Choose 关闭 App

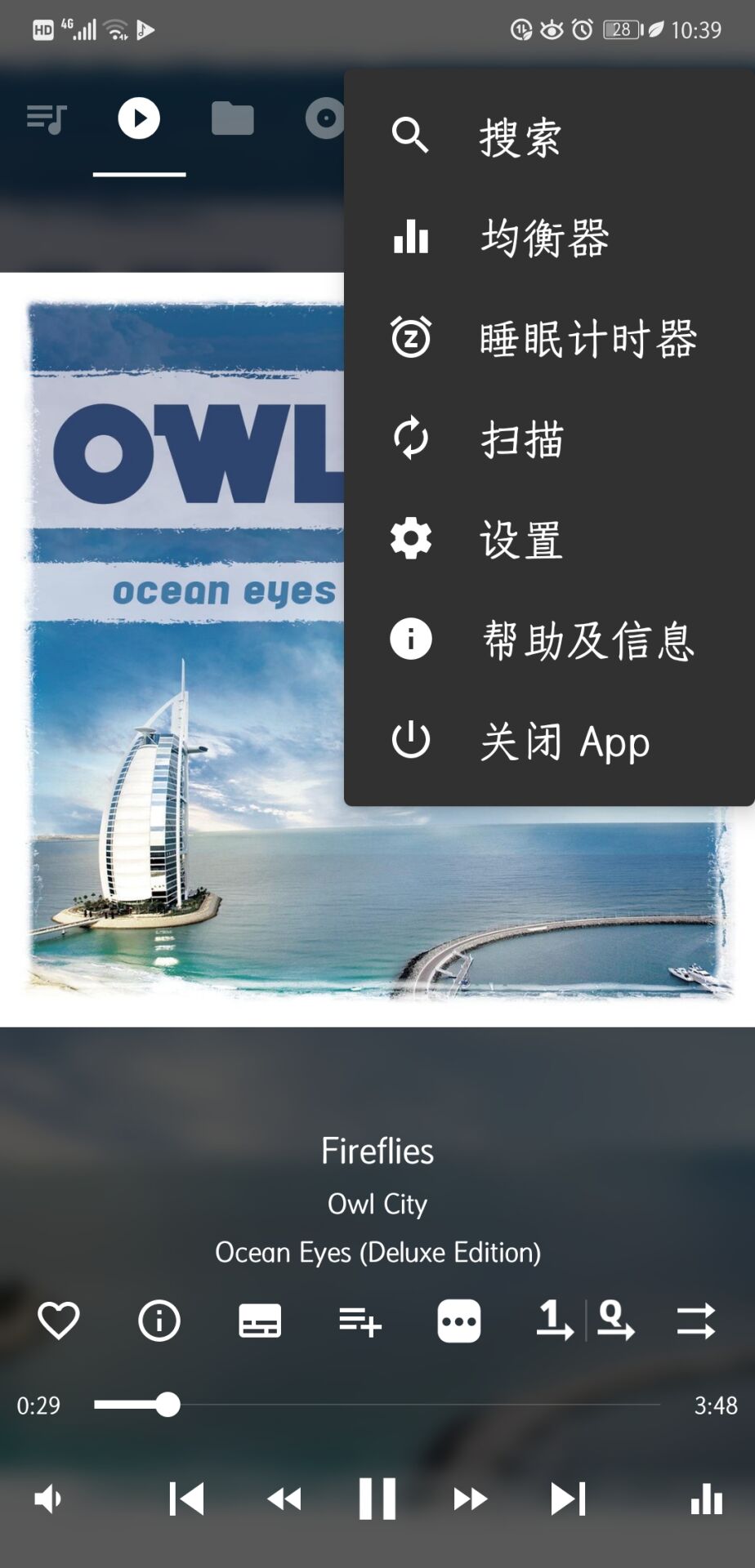564,741
